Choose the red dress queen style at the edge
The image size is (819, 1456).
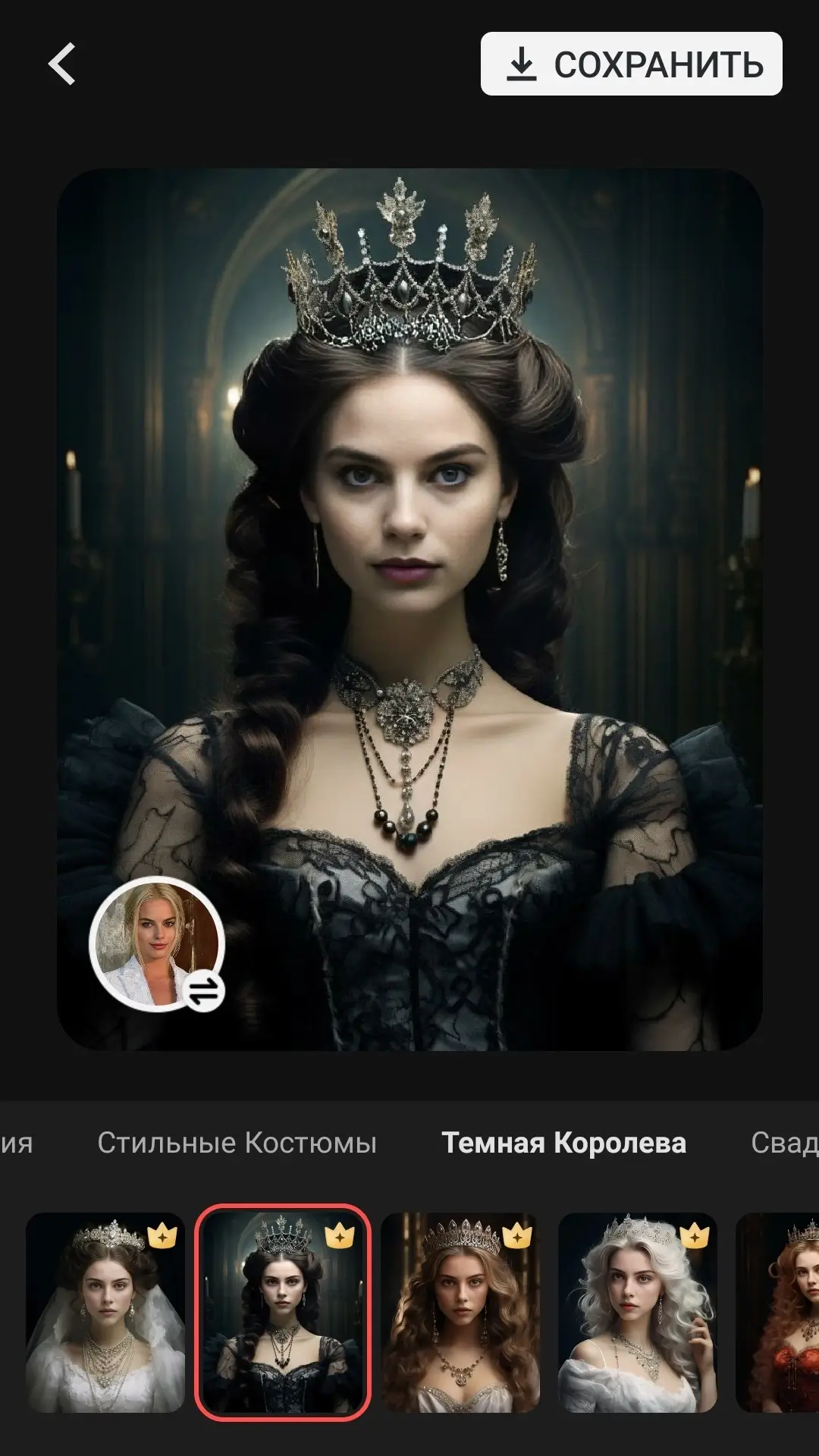point(778,1312)
